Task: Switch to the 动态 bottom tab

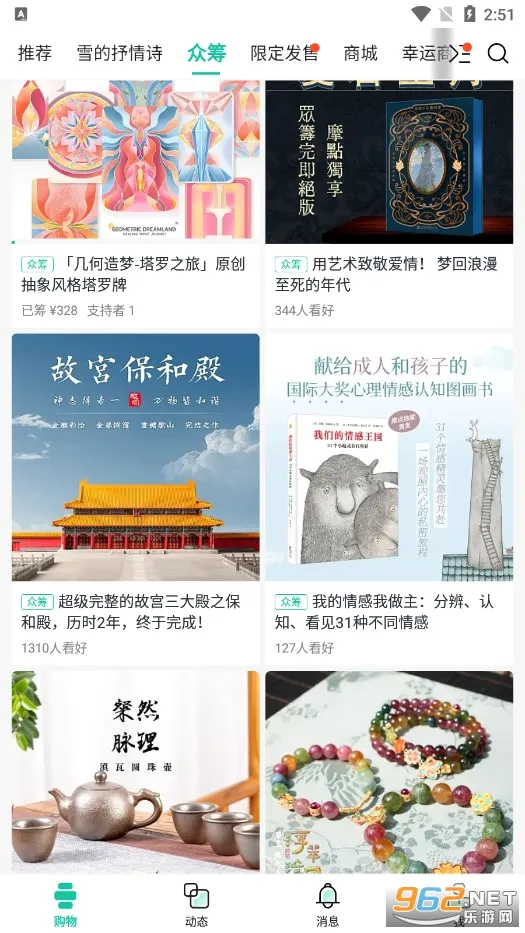Action: coord(196,904)
